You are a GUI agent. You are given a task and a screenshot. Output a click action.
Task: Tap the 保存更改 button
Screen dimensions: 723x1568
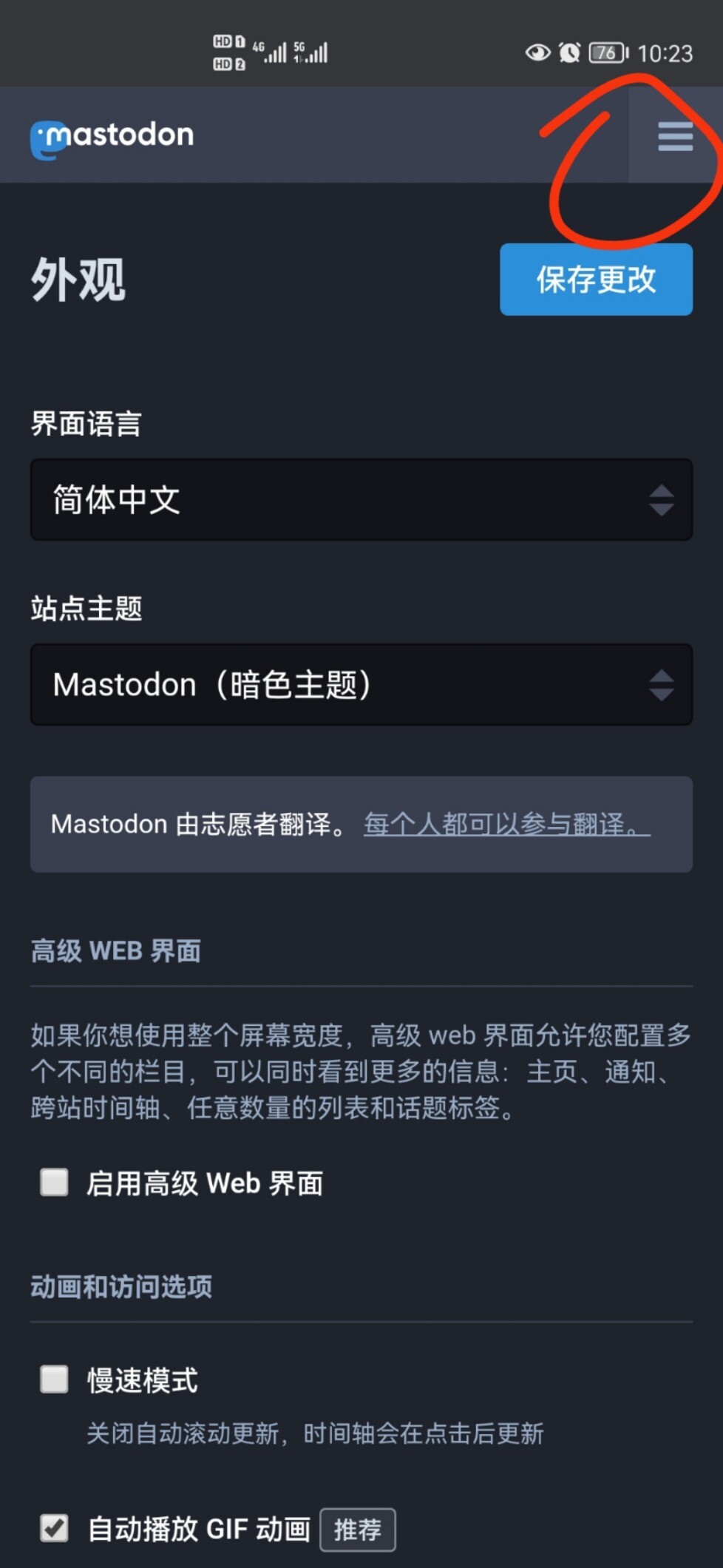coord(596,280)
